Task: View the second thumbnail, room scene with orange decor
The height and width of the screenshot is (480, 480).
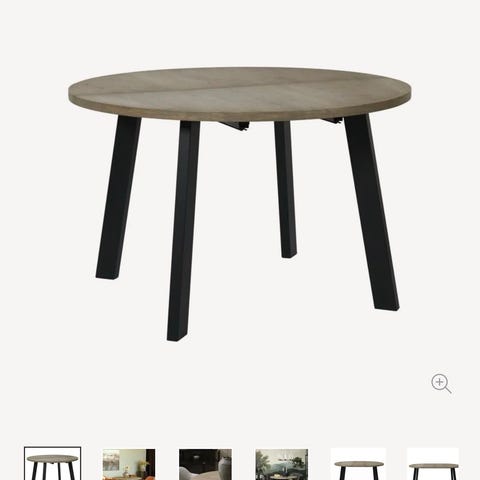Action: pos(129,464)
